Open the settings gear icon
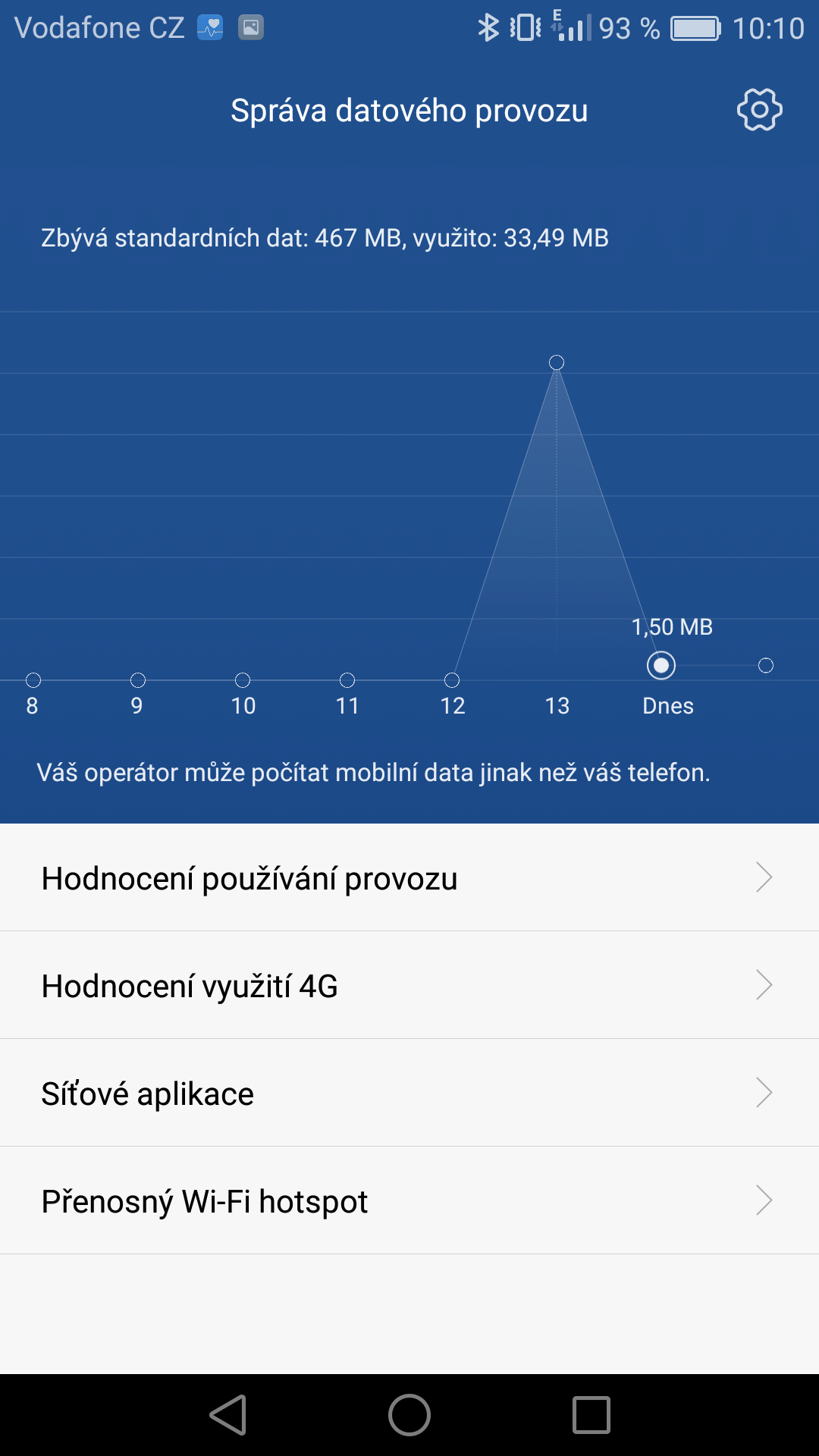Viewport: 819px width, 1456px height. [759, 110]
